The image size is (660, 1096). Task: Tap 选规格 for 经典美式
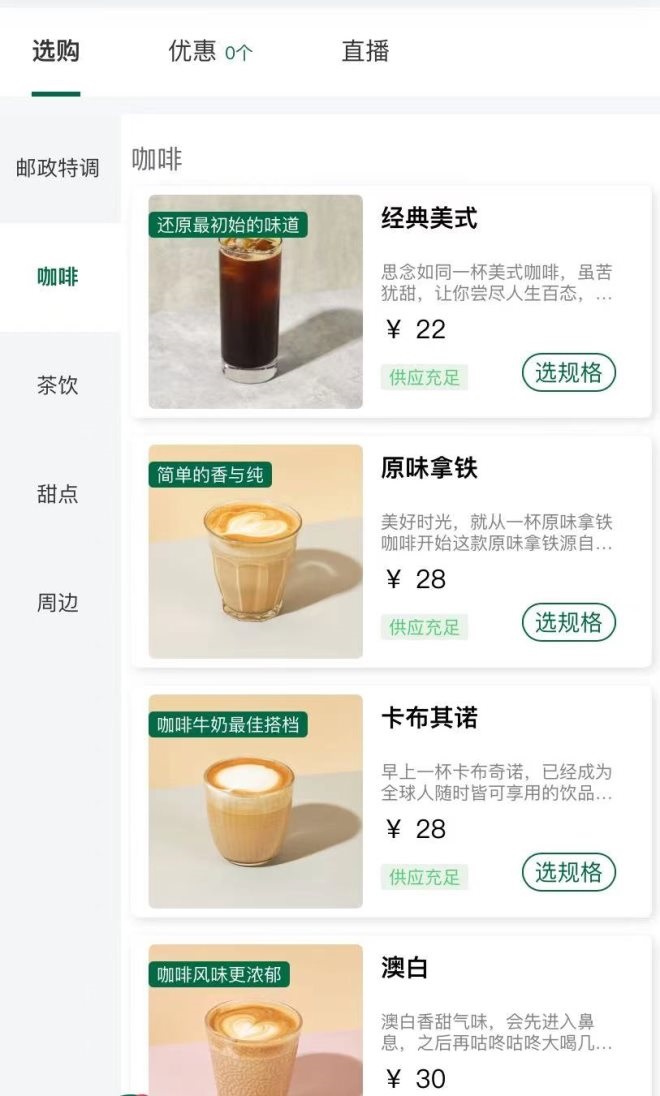568,373
